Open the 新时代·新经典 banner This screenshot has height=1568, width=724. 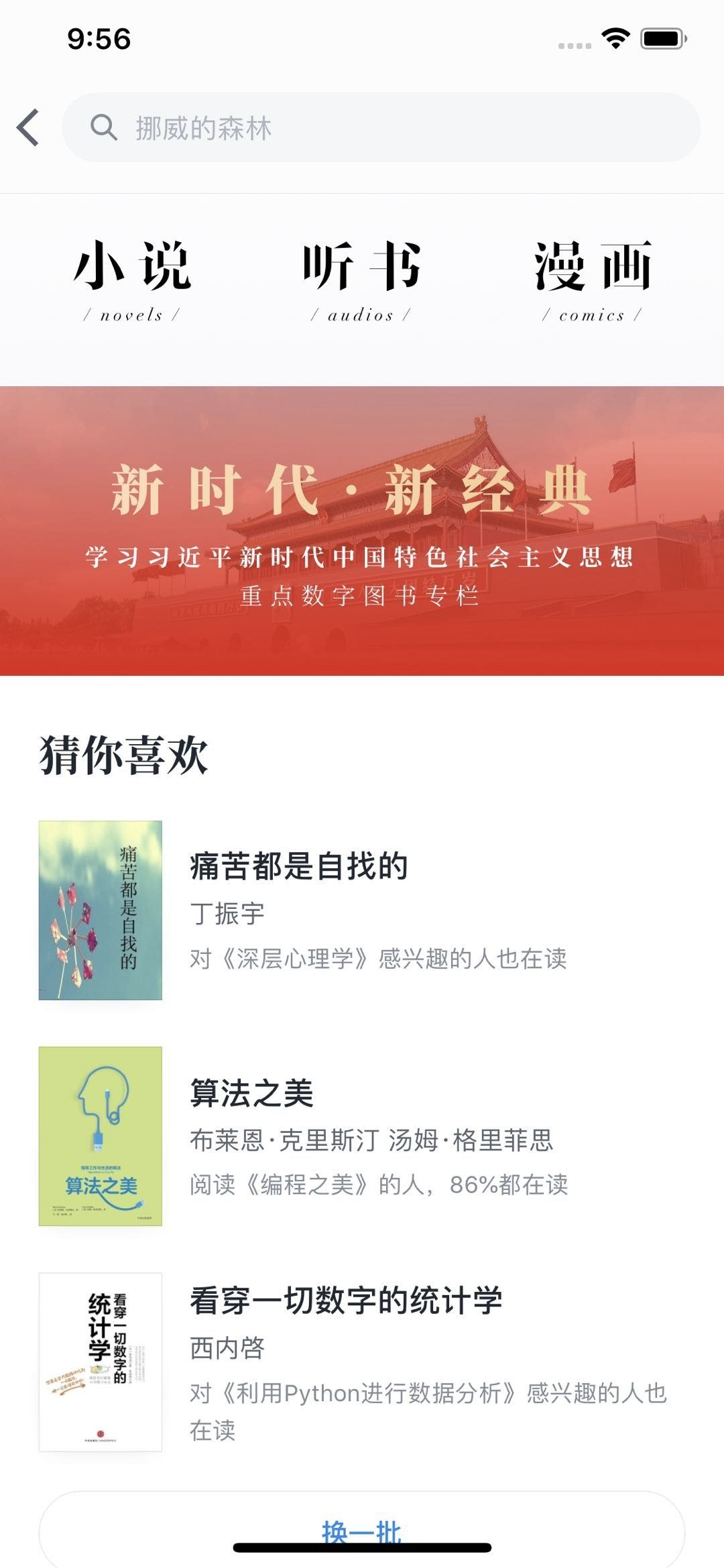point(362,531)
